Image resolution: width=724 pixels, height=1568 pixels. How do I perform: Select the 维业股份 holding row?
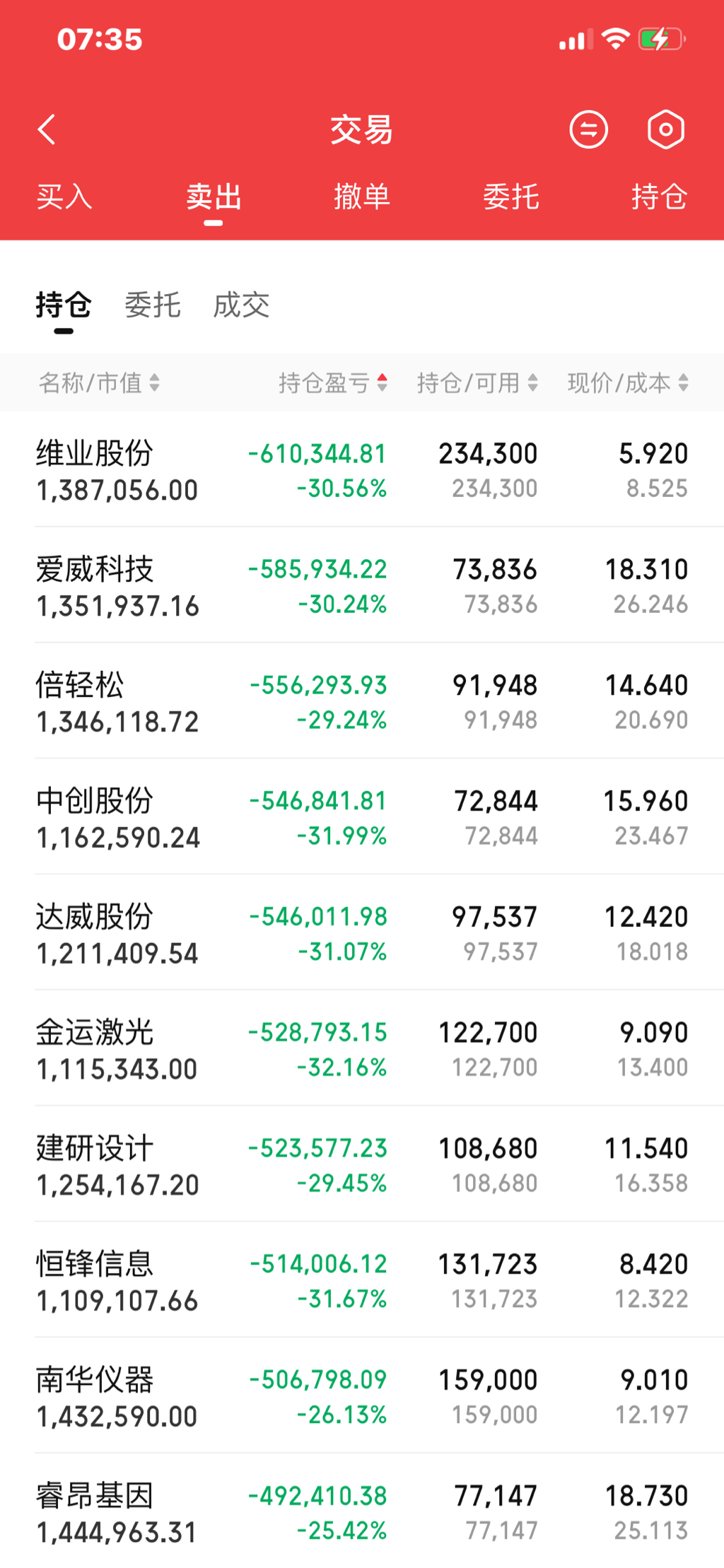362,470
